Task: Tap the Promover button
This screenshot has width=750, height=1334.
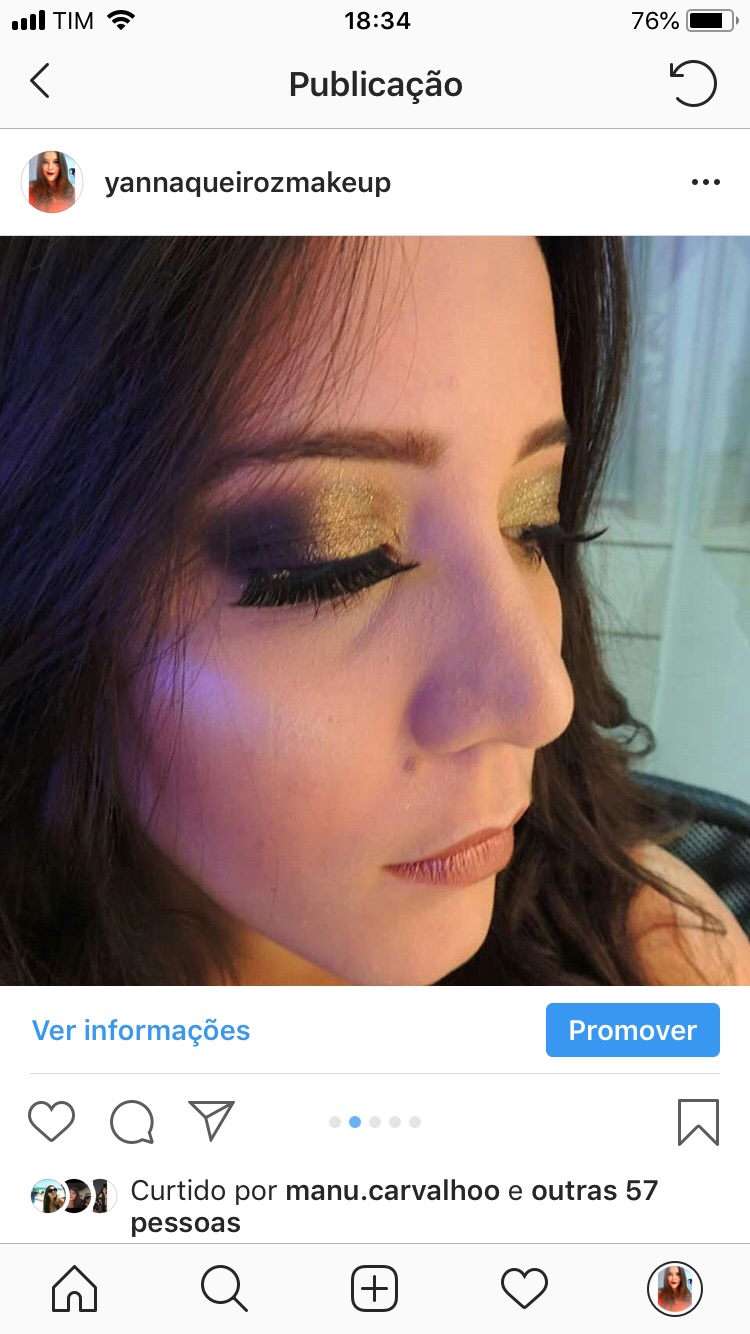Action: pyautogui.click(x=633, y=1030)
